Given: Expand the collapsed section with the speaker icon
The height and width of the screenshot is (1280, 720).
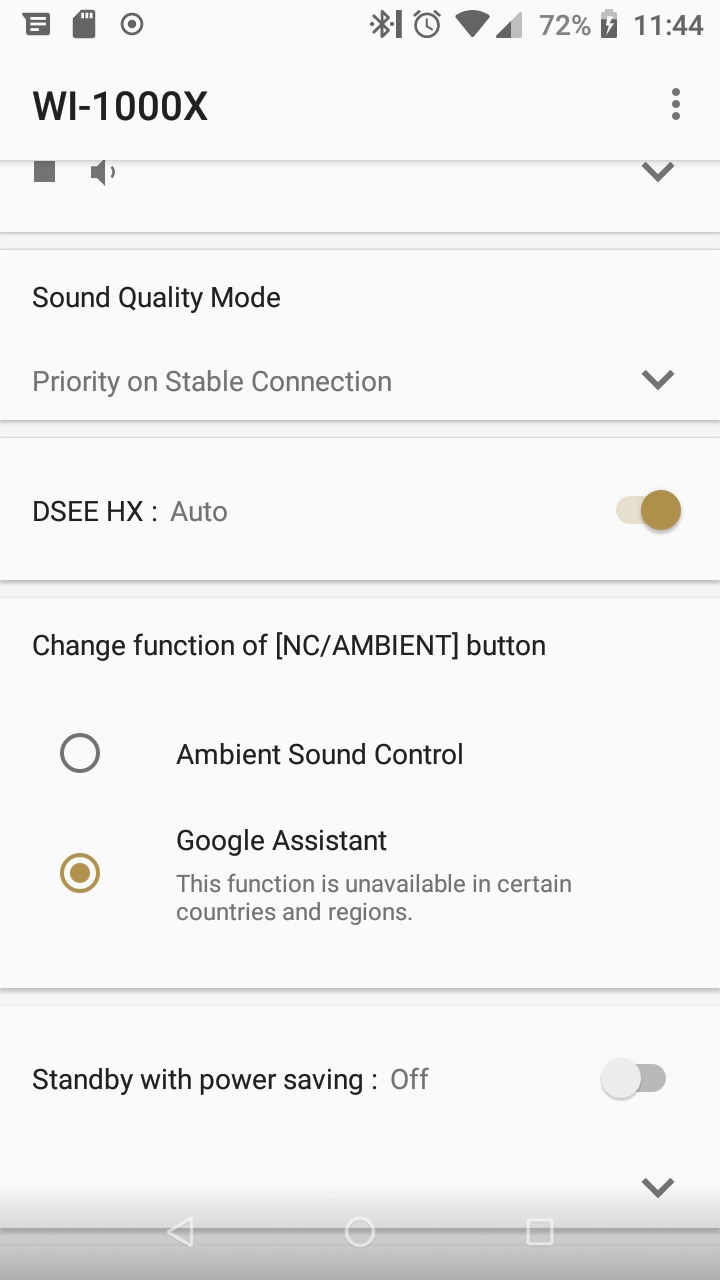Looking at the screenshot, I should 657,172.
